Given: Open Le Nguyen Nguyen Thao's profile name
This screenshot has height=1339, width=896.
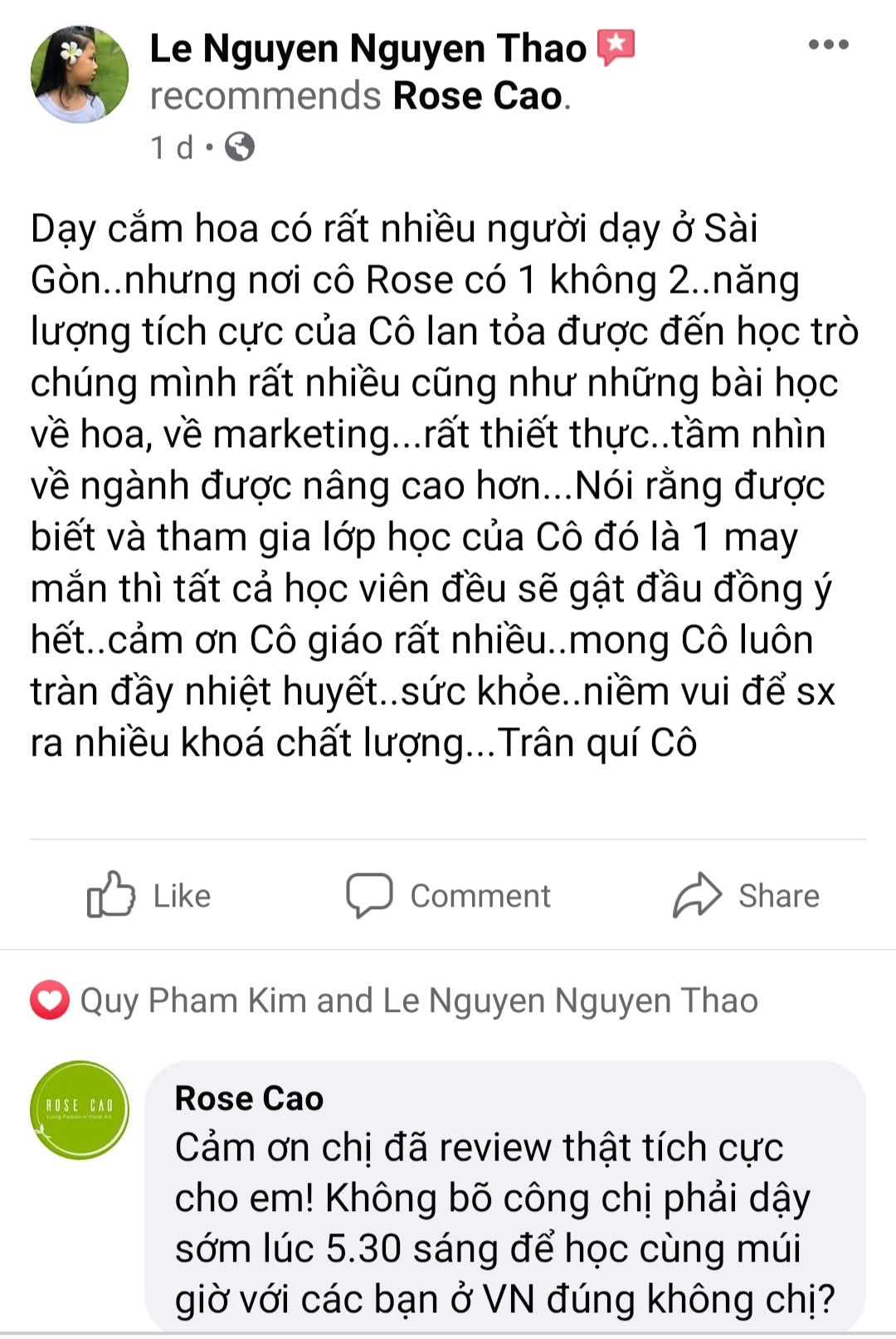Looking at the screenshot, I should (368, 48).
